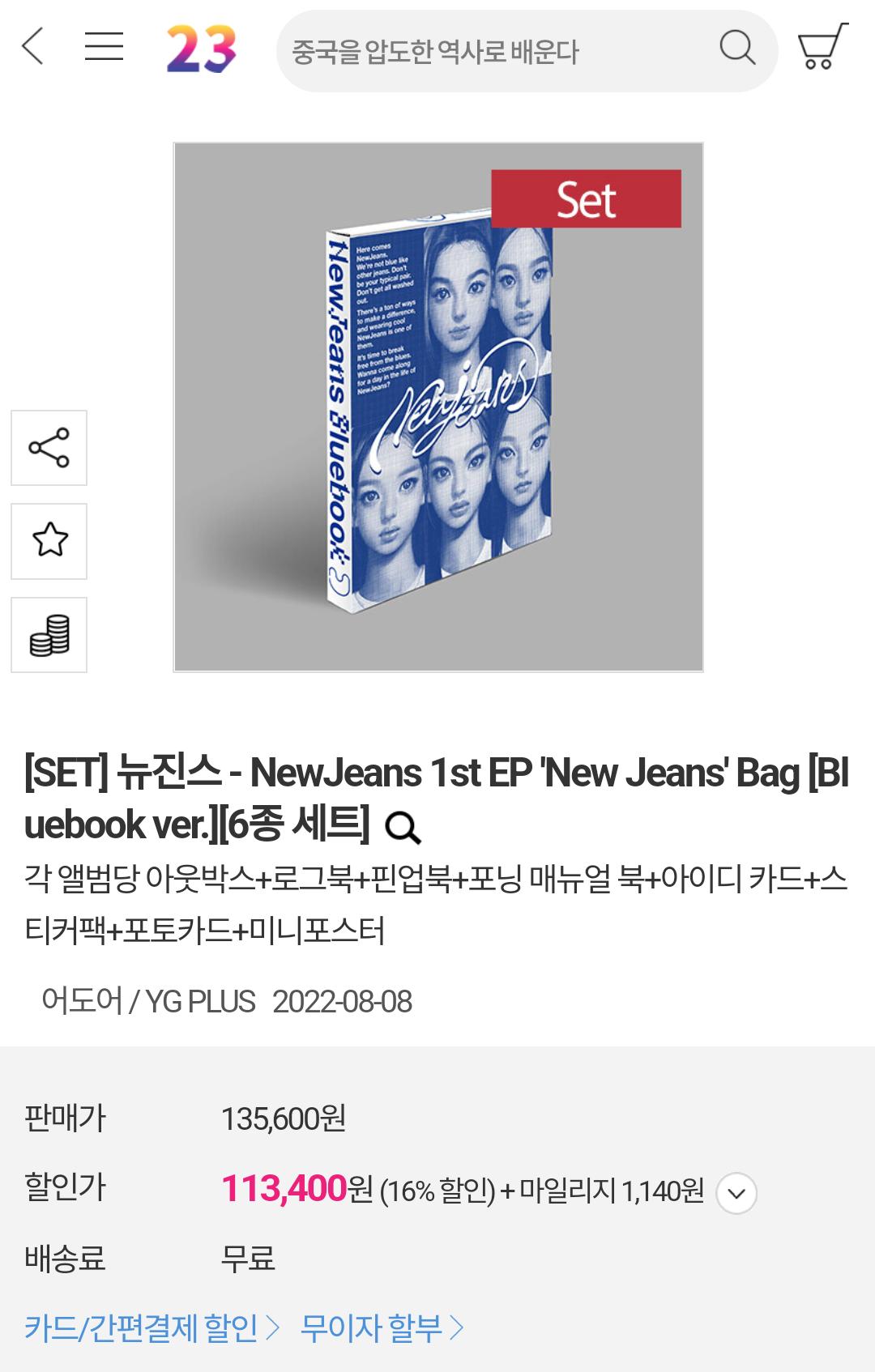This screenshot has width=875, height=1372.
Task: Add product to favorites with the star
Action: (49, 541)
